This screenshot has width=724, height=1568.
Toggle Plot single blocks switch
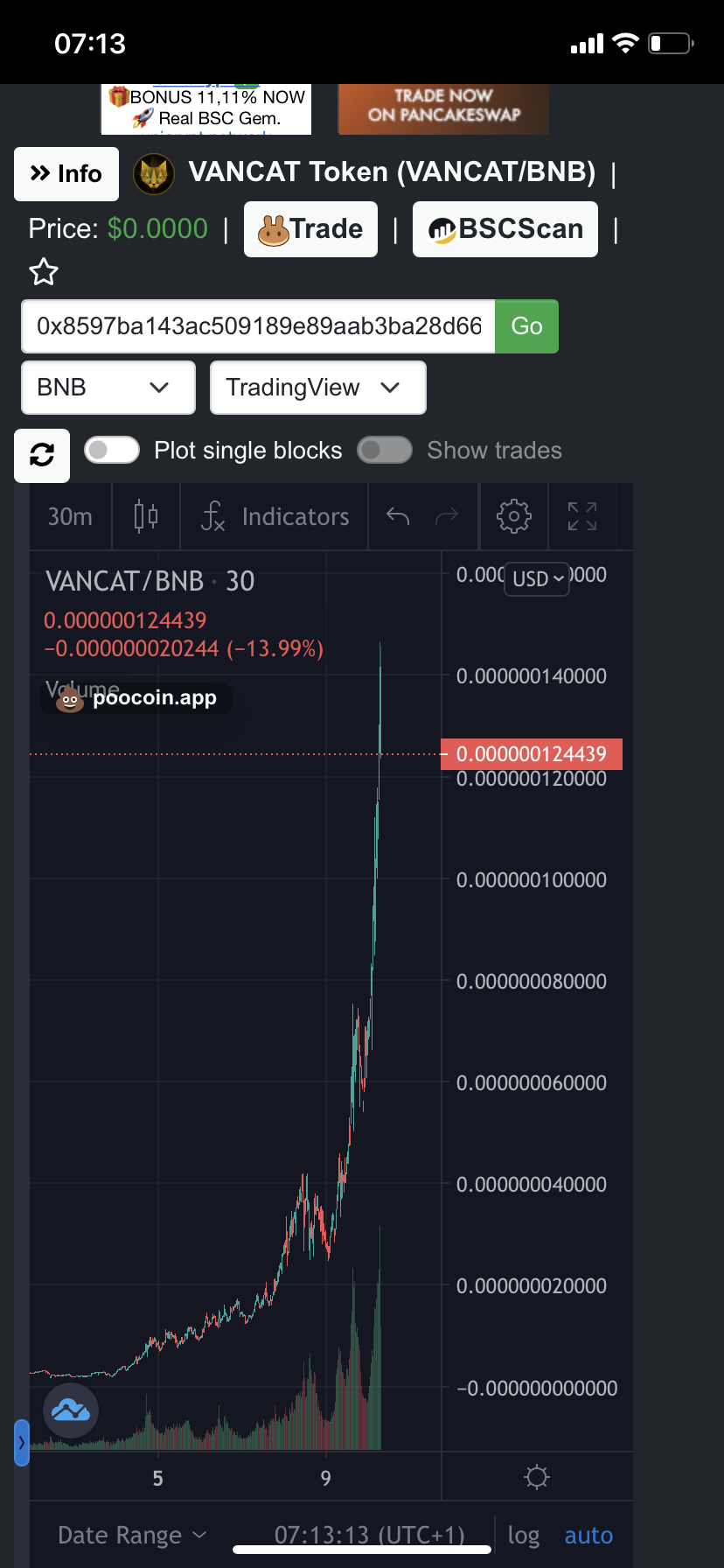(112, 450)
